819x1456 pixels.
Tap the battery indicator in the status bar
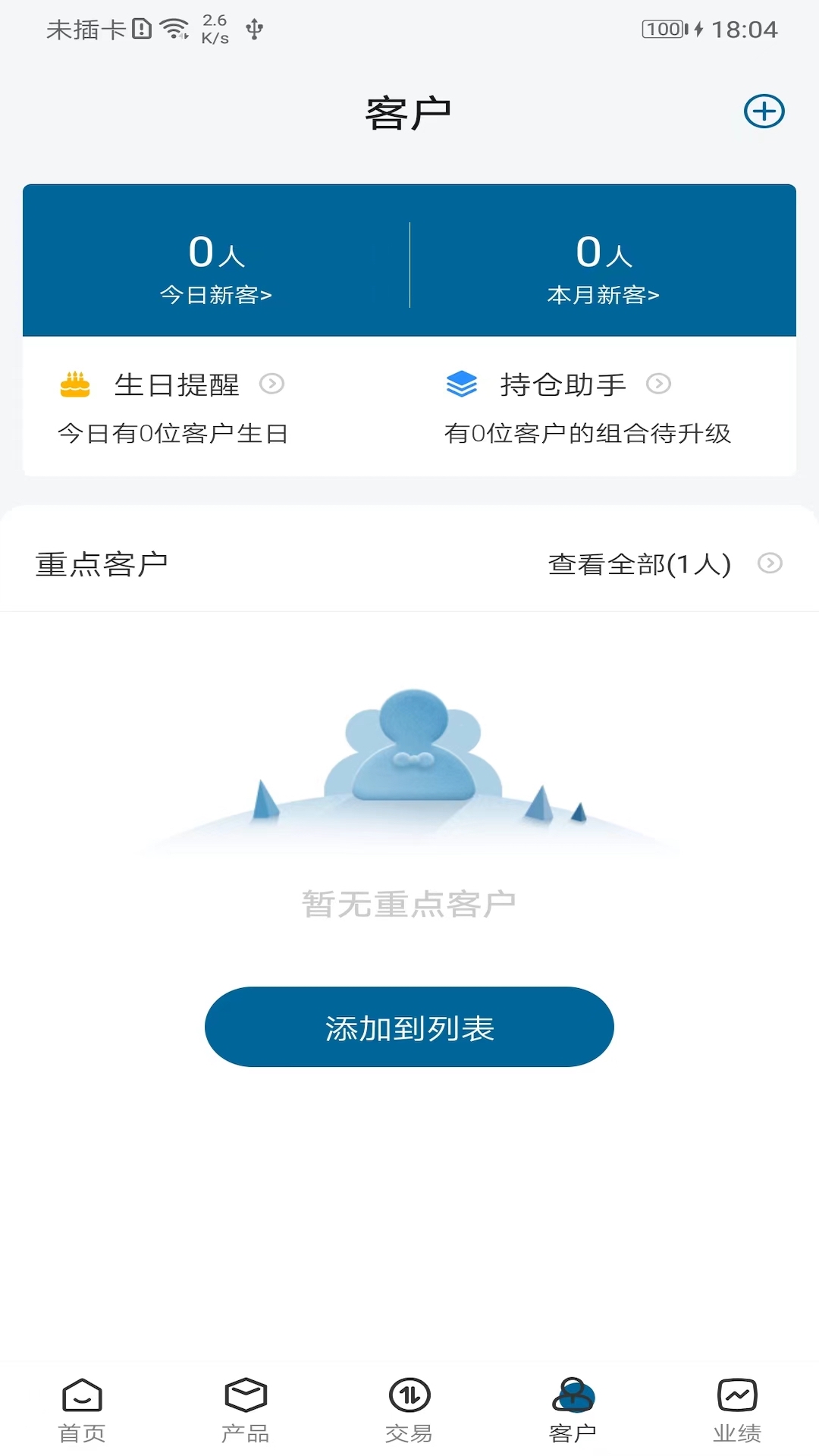[664, 29]
